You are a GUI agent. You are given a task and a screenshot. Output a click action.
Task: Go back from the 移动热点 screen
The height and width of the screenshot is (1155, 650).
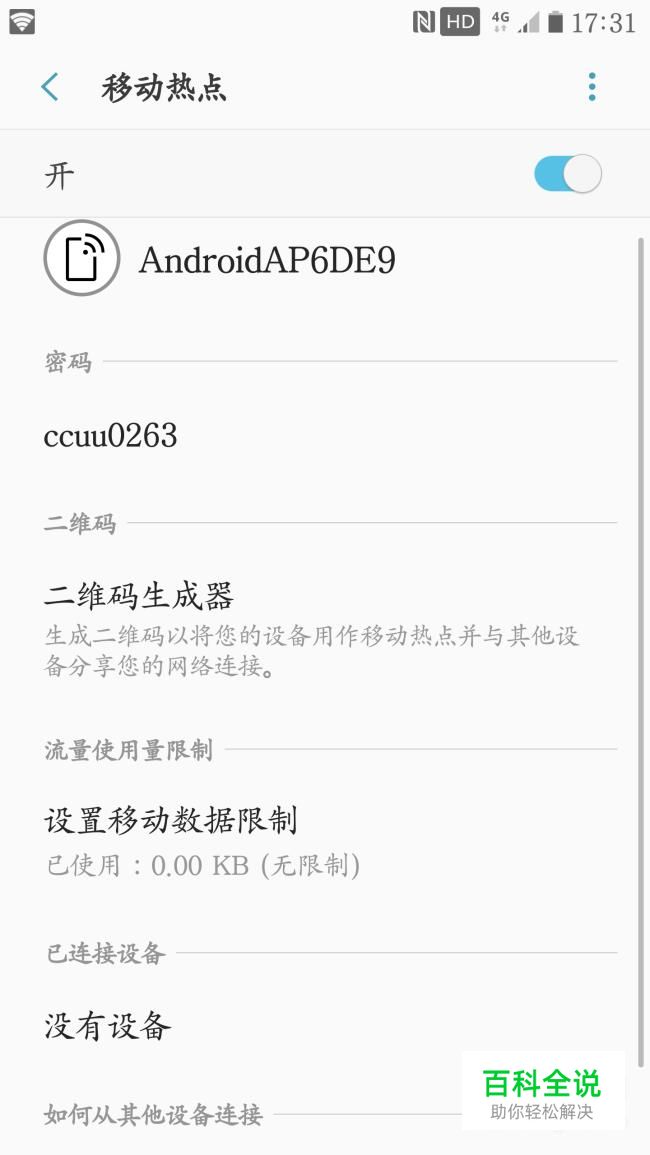tap(49, 87)
